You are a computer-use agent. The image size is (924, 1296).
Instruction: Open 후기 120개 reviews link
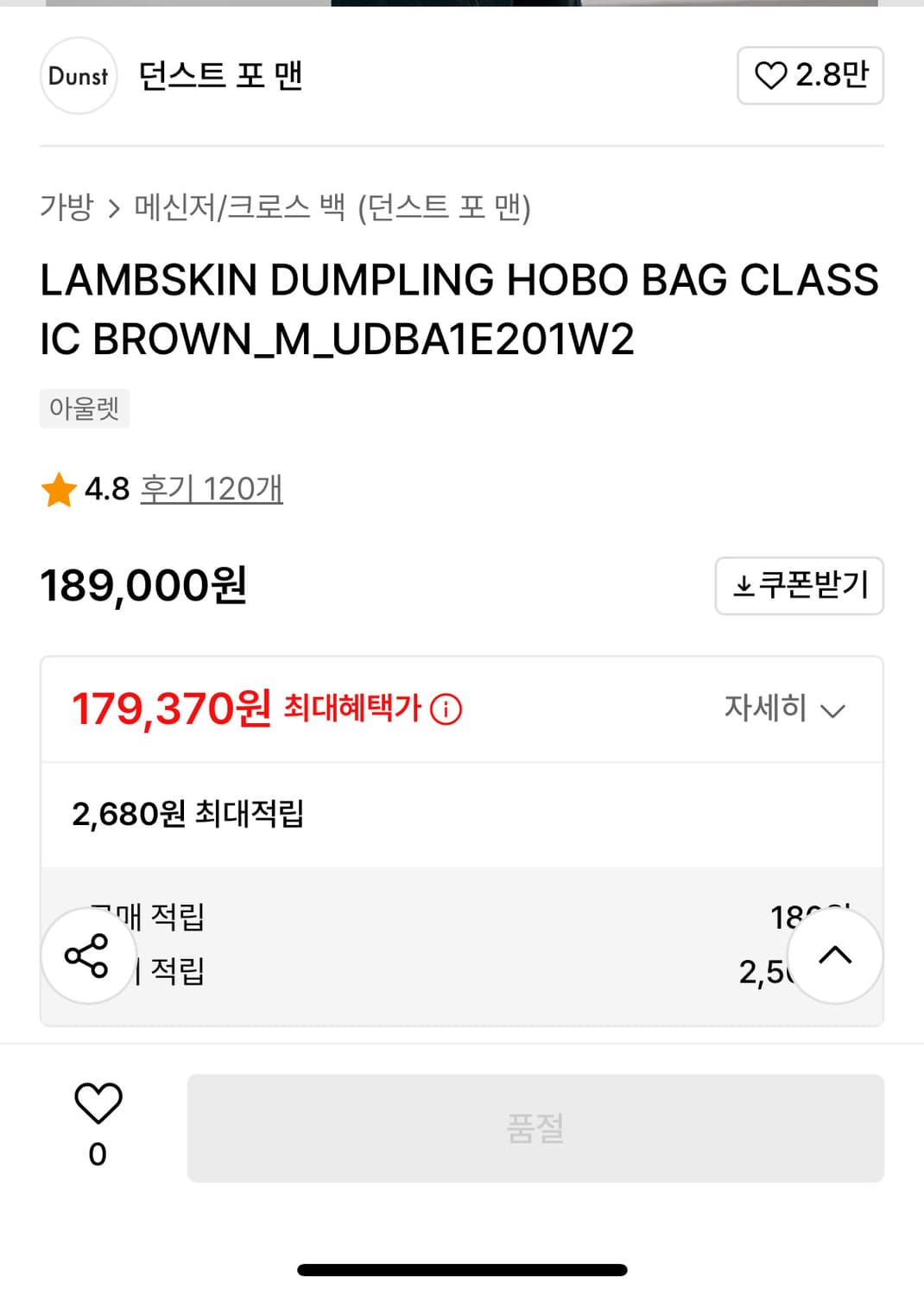point(212,489)
